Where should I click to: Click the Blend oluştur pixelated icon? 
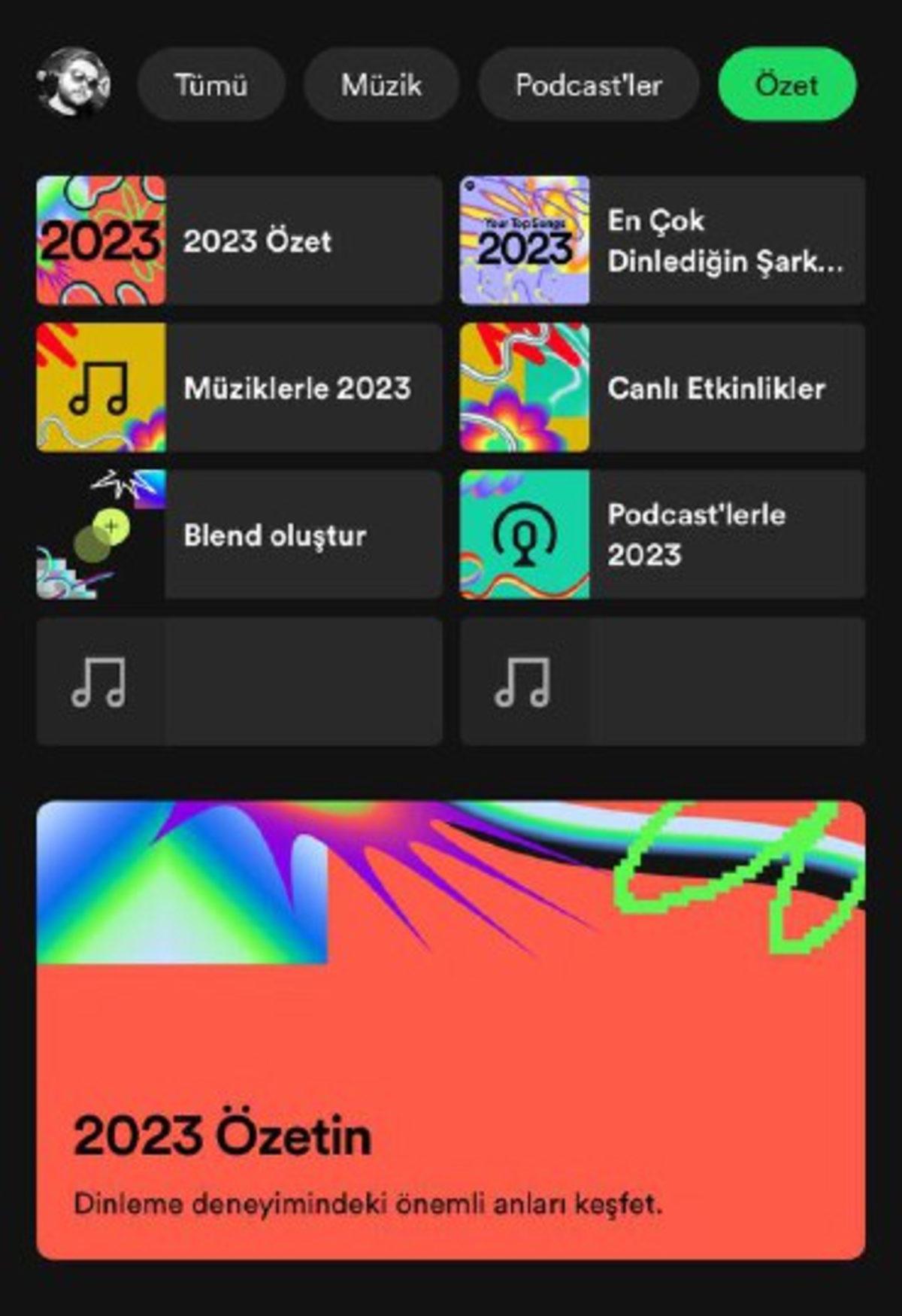(101, 534)
